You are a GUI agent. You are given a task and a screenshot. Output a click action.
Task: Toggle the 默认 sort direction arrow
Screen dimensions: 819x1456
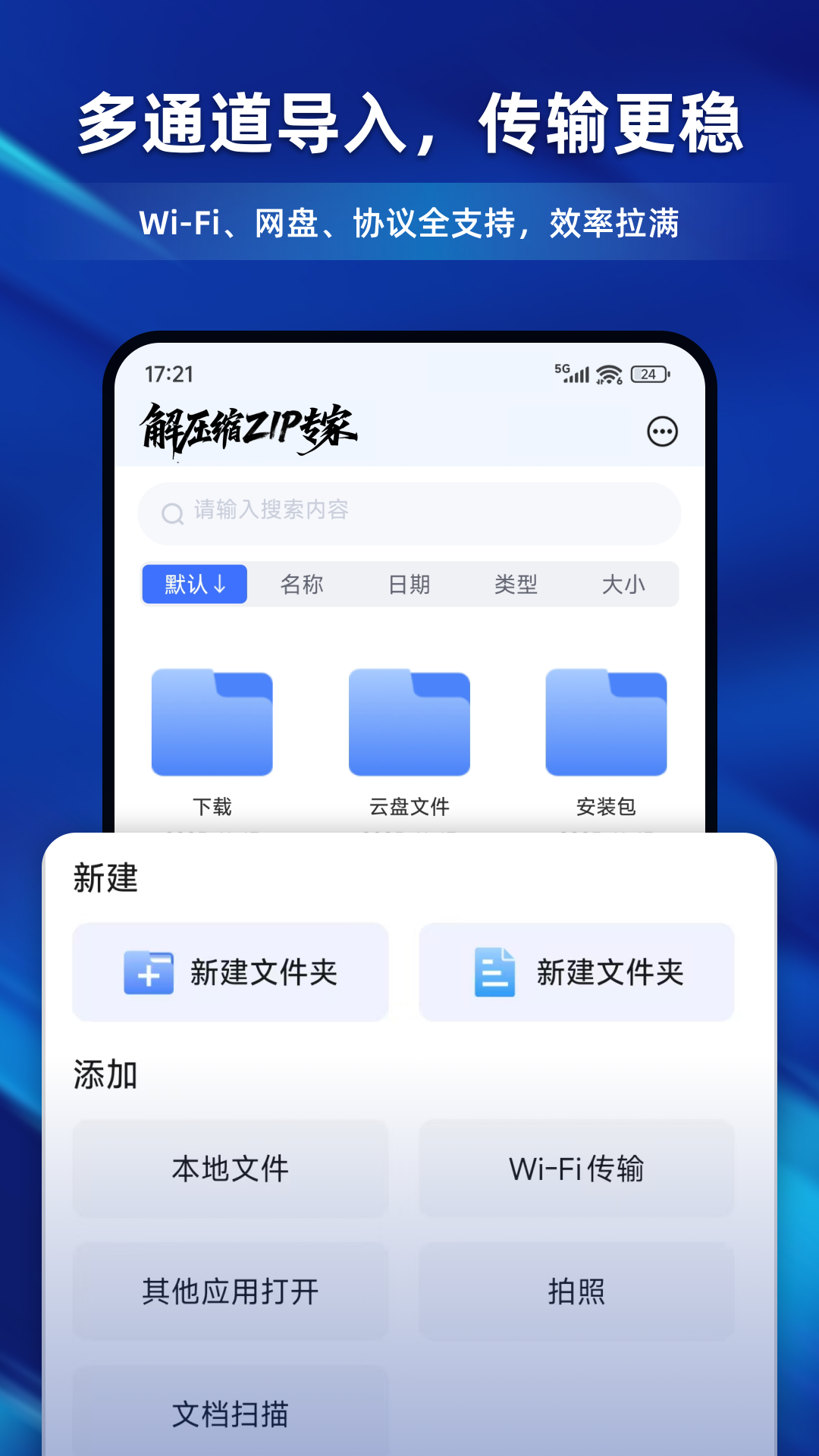[222, 584]
